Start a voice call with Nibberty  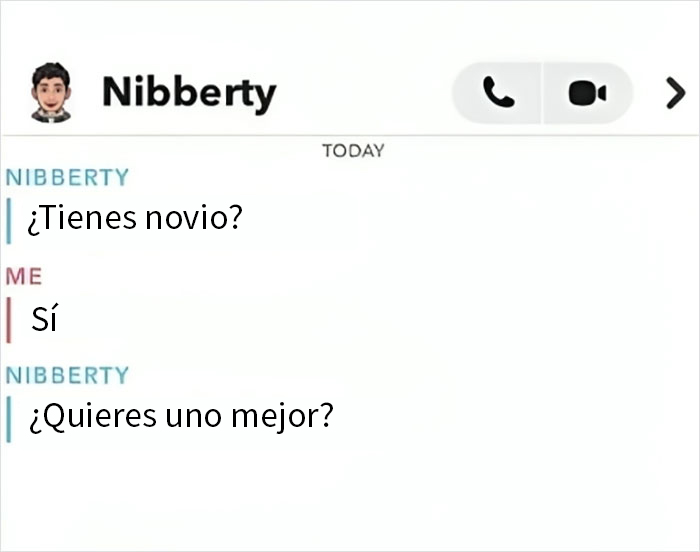(x=497, y=93)
